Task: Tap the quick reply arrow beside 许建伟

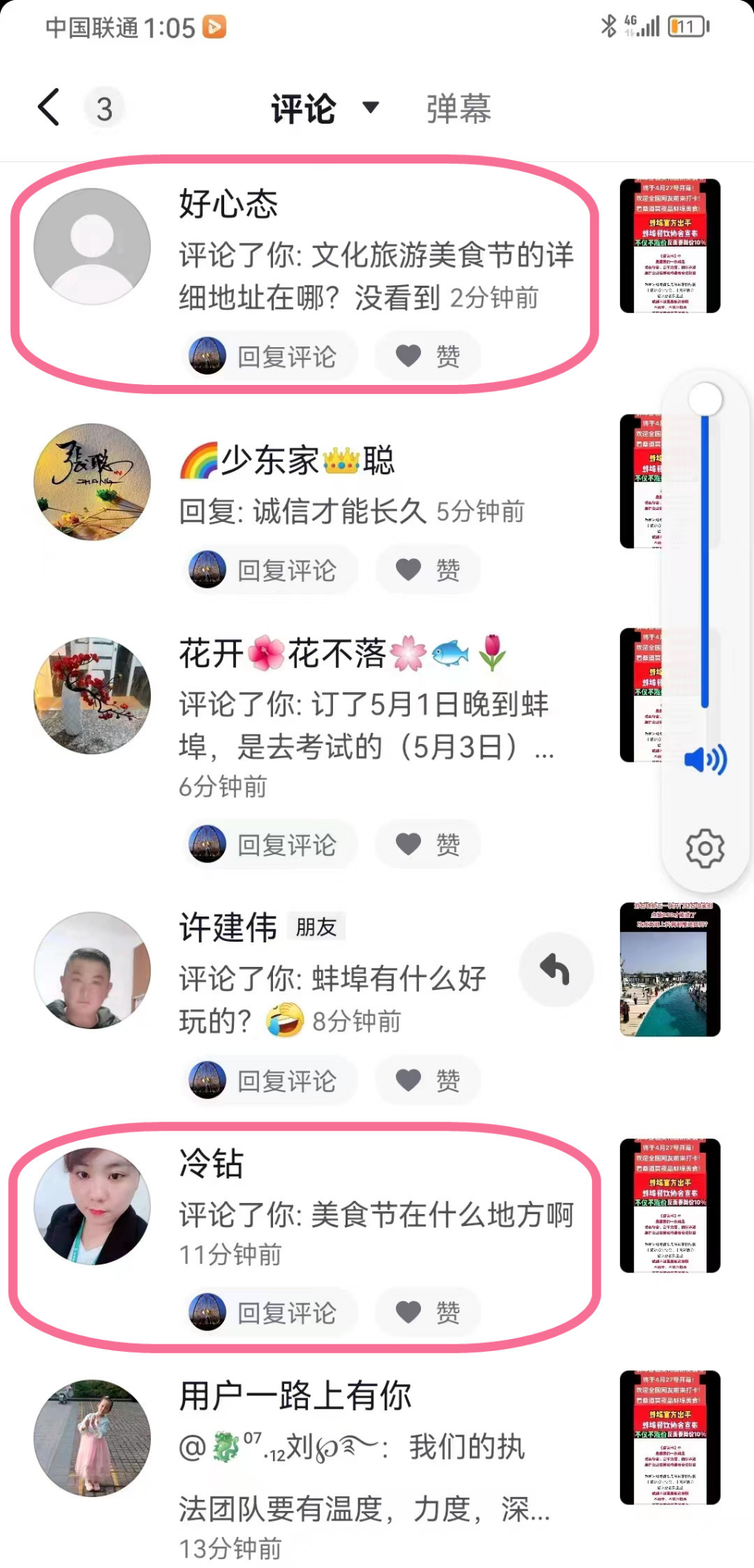Action: pos(556,969)
